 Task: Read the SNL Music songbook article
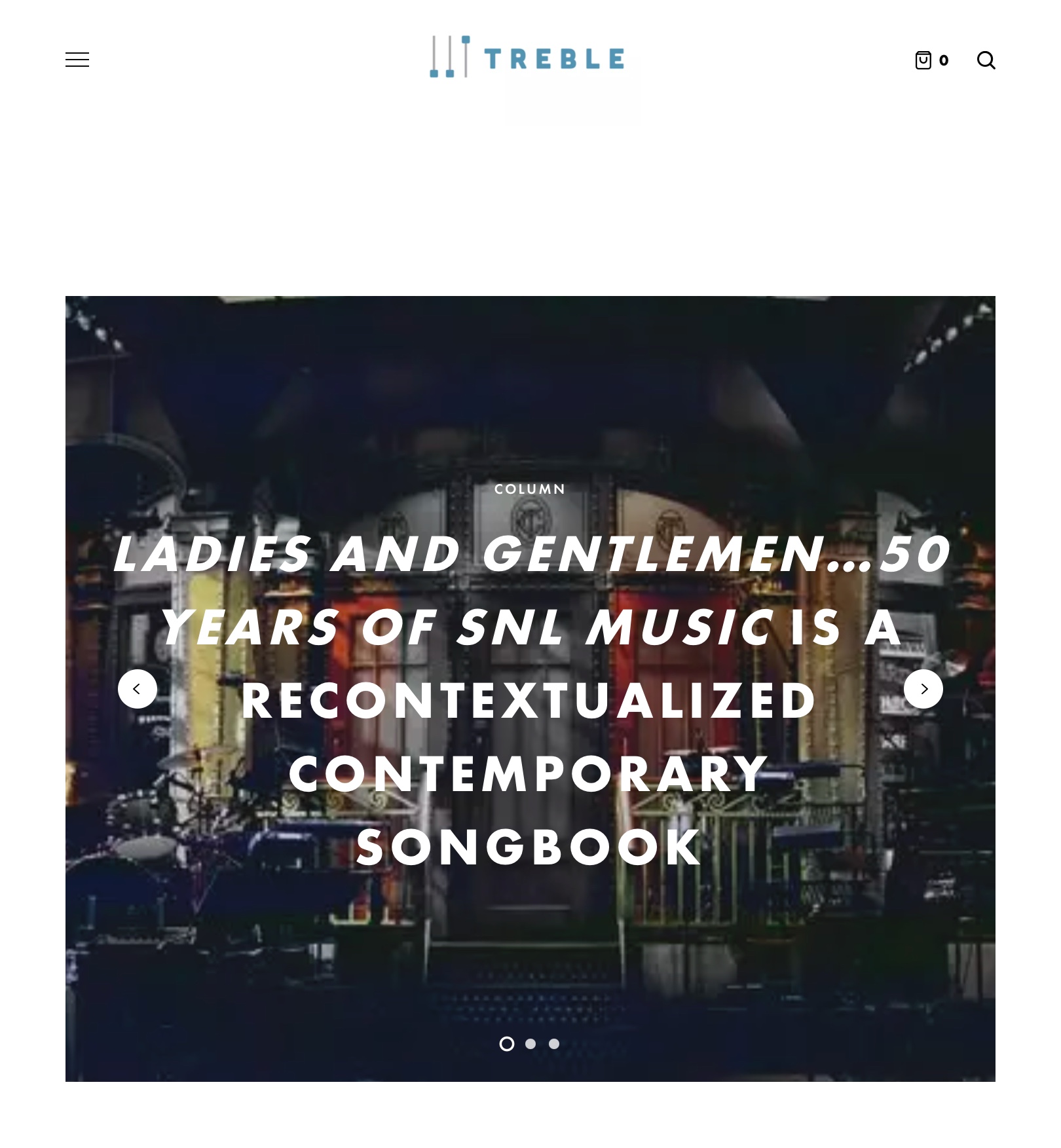point(530,700)
